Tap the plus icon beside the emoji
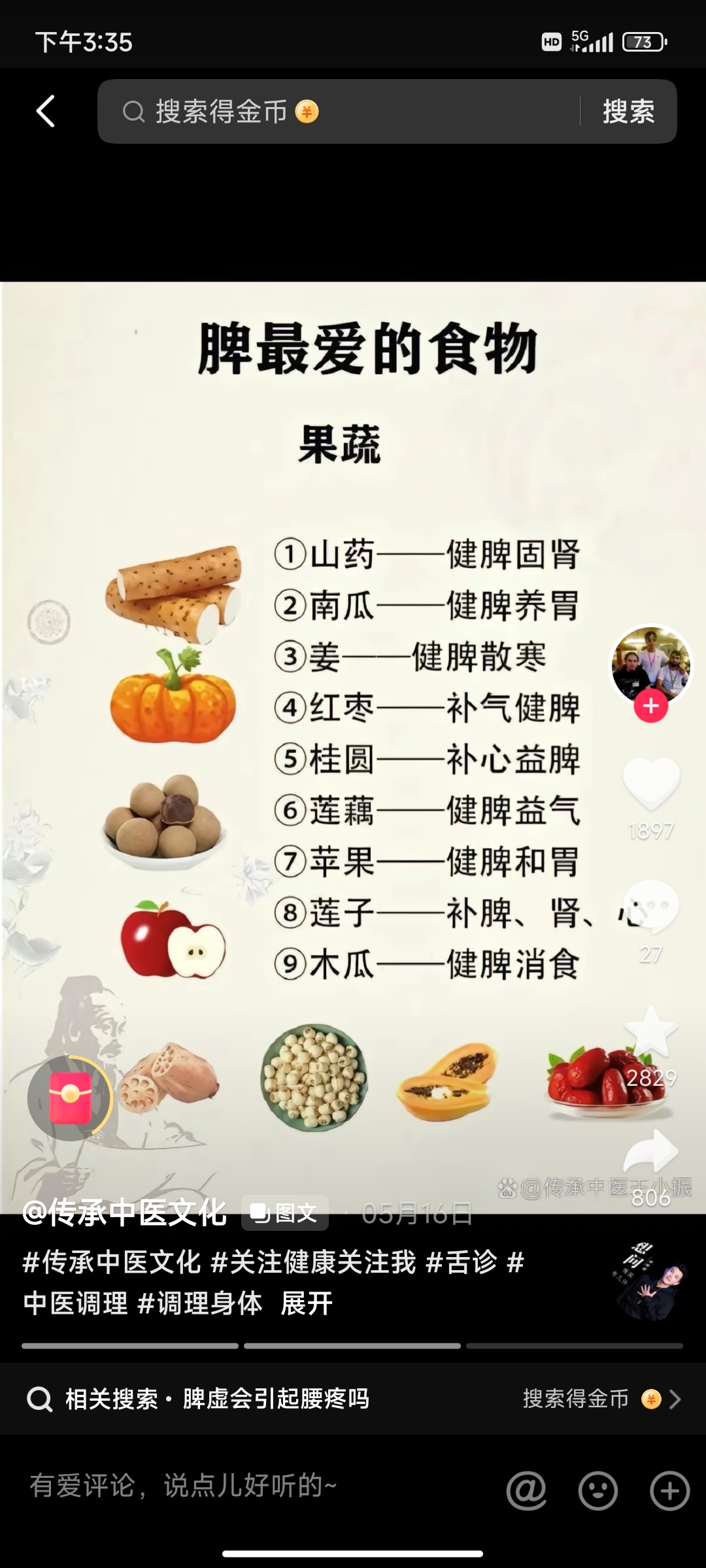 [x=669, y=1490]
